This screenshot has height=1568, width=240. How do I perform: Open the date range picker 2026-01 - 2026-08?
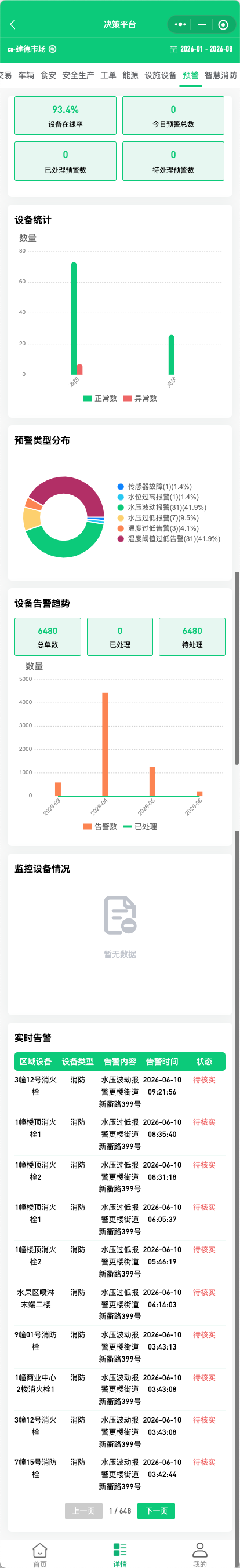201,49
